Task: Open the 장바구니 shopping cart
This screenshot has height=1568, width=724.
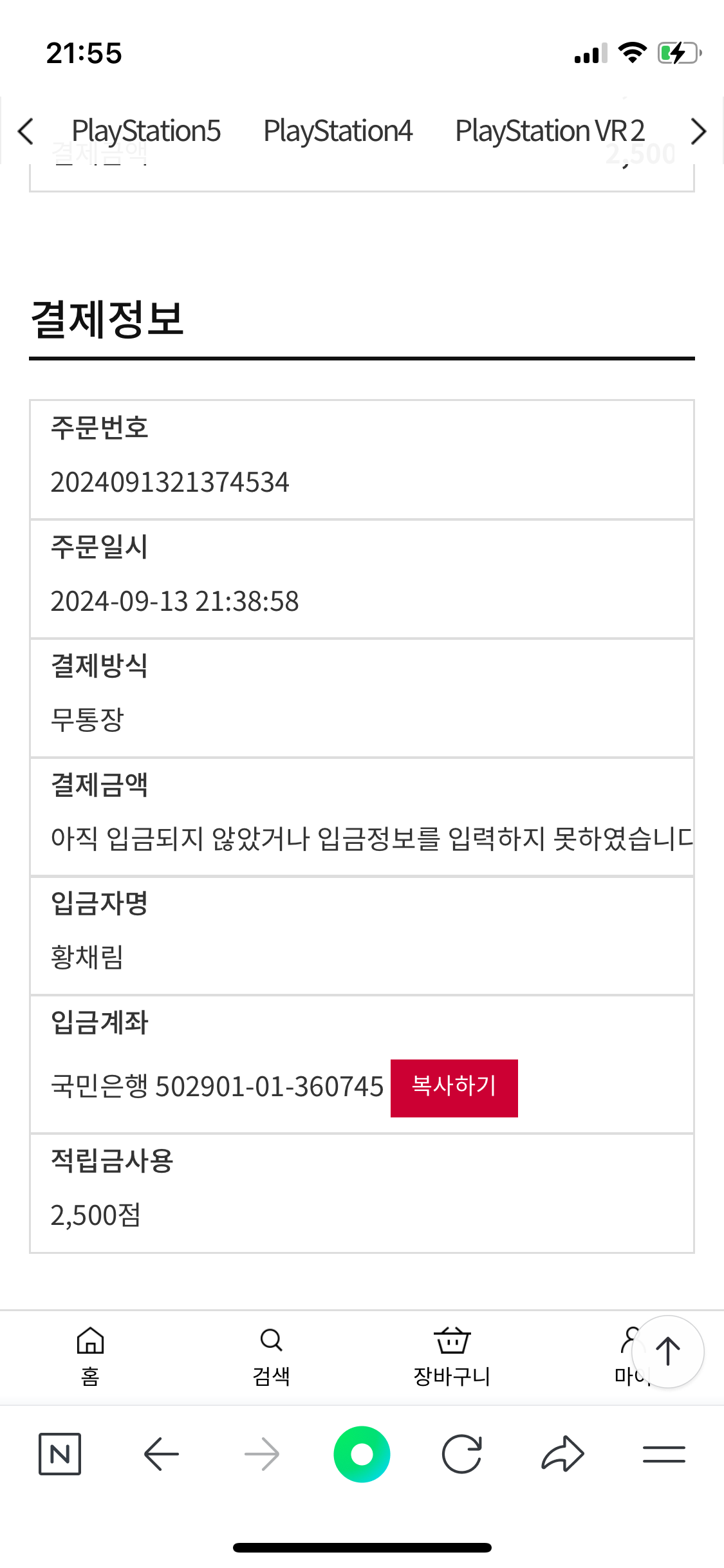Action: tap(452, 1356)
